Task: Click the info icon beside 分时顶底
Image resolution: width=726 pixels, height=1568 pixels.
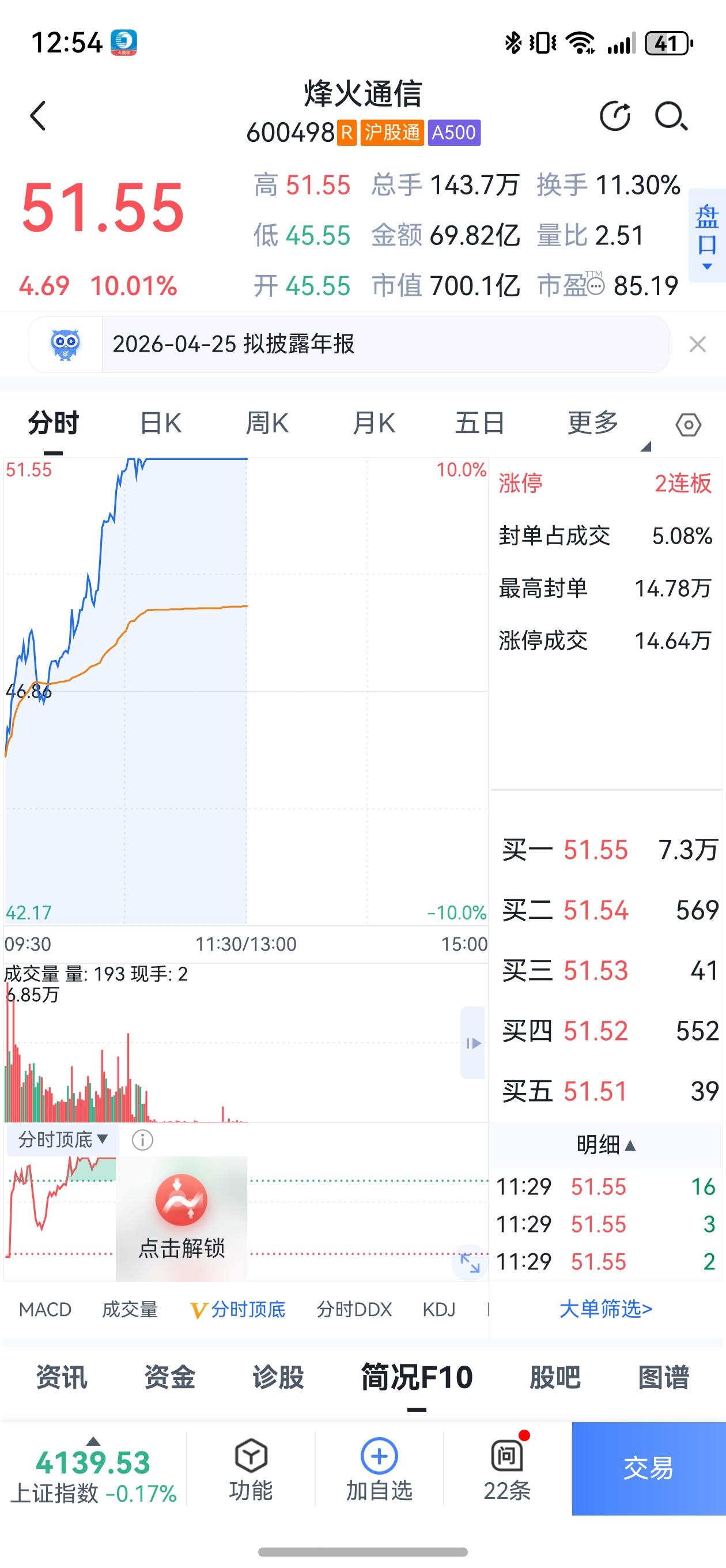Action: [144, 1140]
